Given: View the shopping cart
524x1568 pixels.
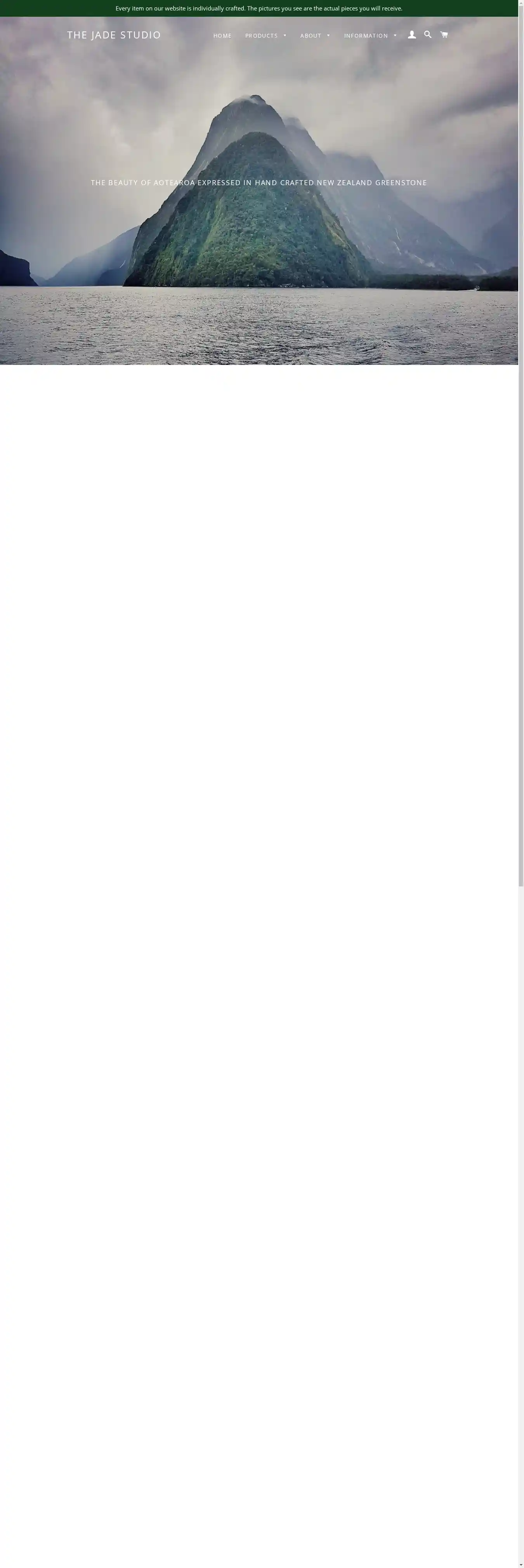Looking at the screenshot, I should tap(444, 35).
